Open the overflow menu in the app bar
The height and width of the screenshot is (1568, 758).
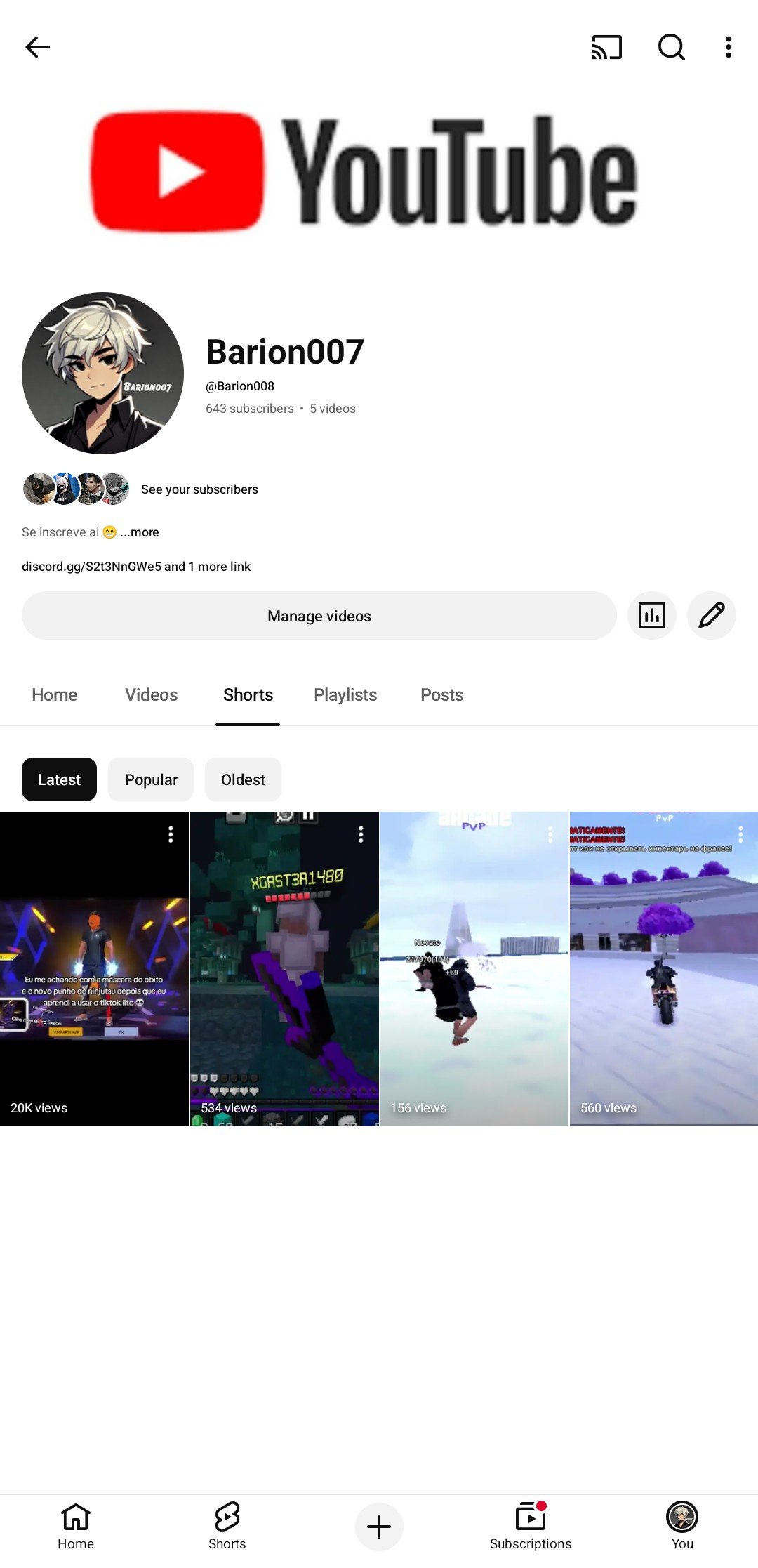coord(729,47)
